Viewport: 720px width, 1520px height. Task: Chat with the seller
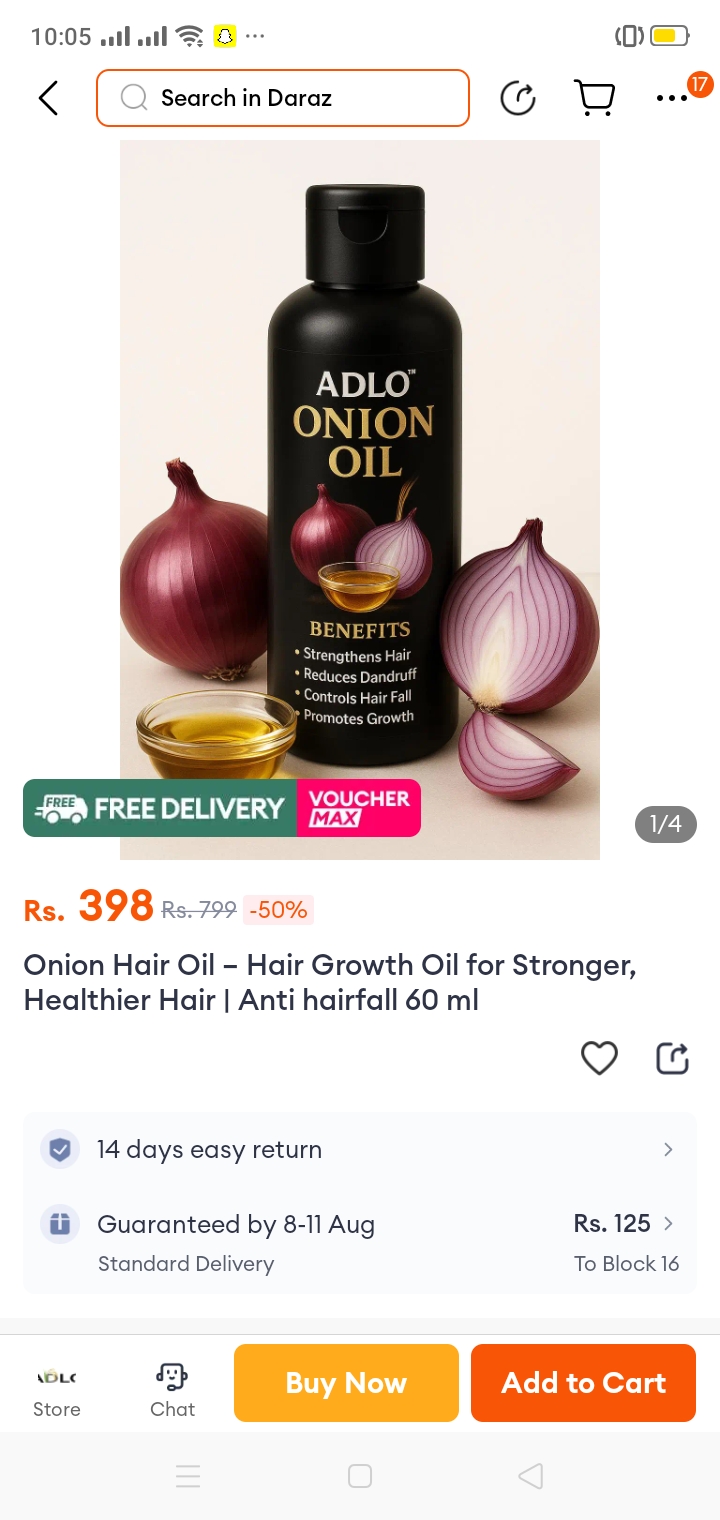coord(172,1385)
